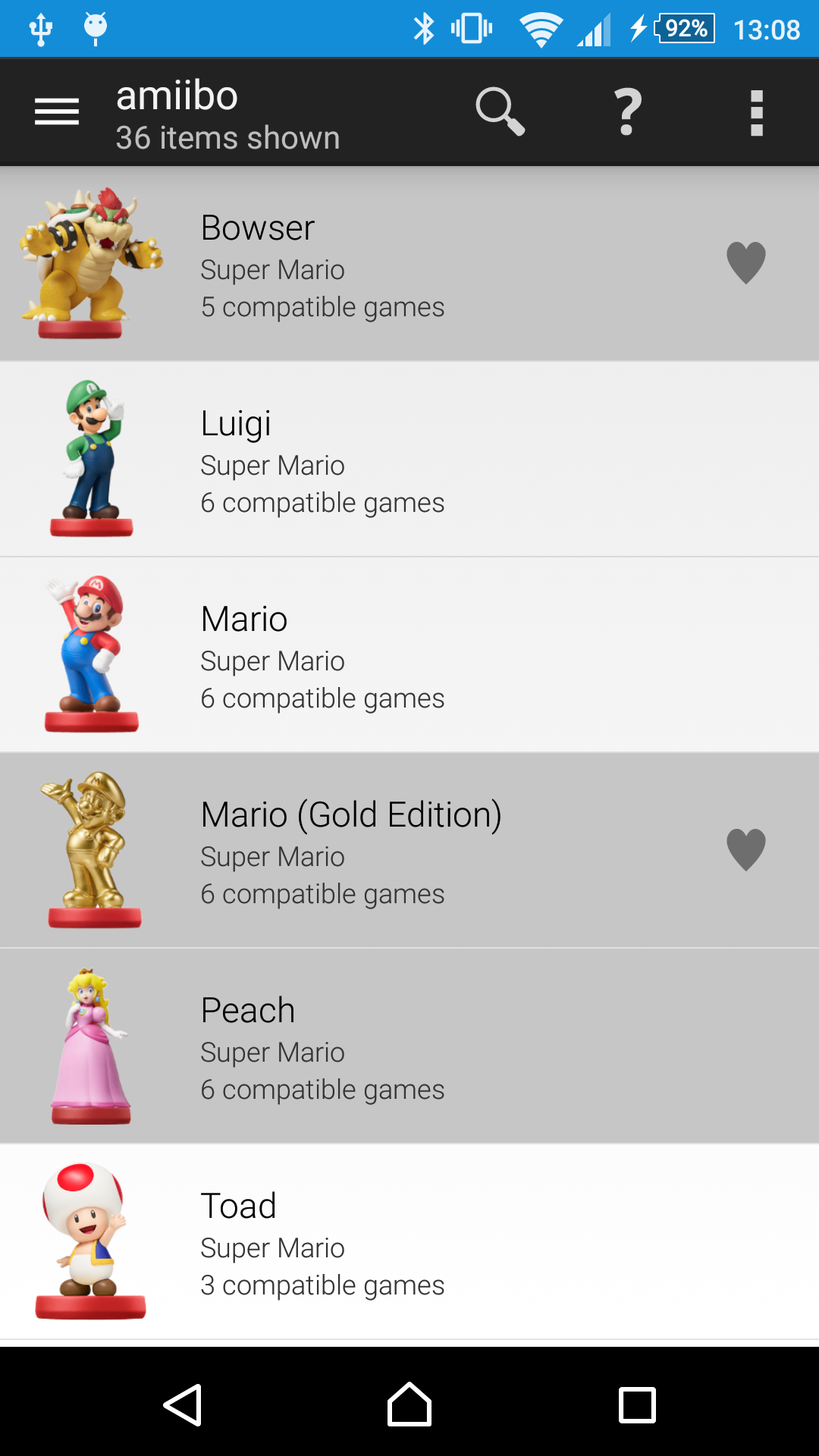The width and height of the screenshot is (819, 1456).
Task: Tap the heart on Mario (Gold Edition)
Action: (746, 849)
